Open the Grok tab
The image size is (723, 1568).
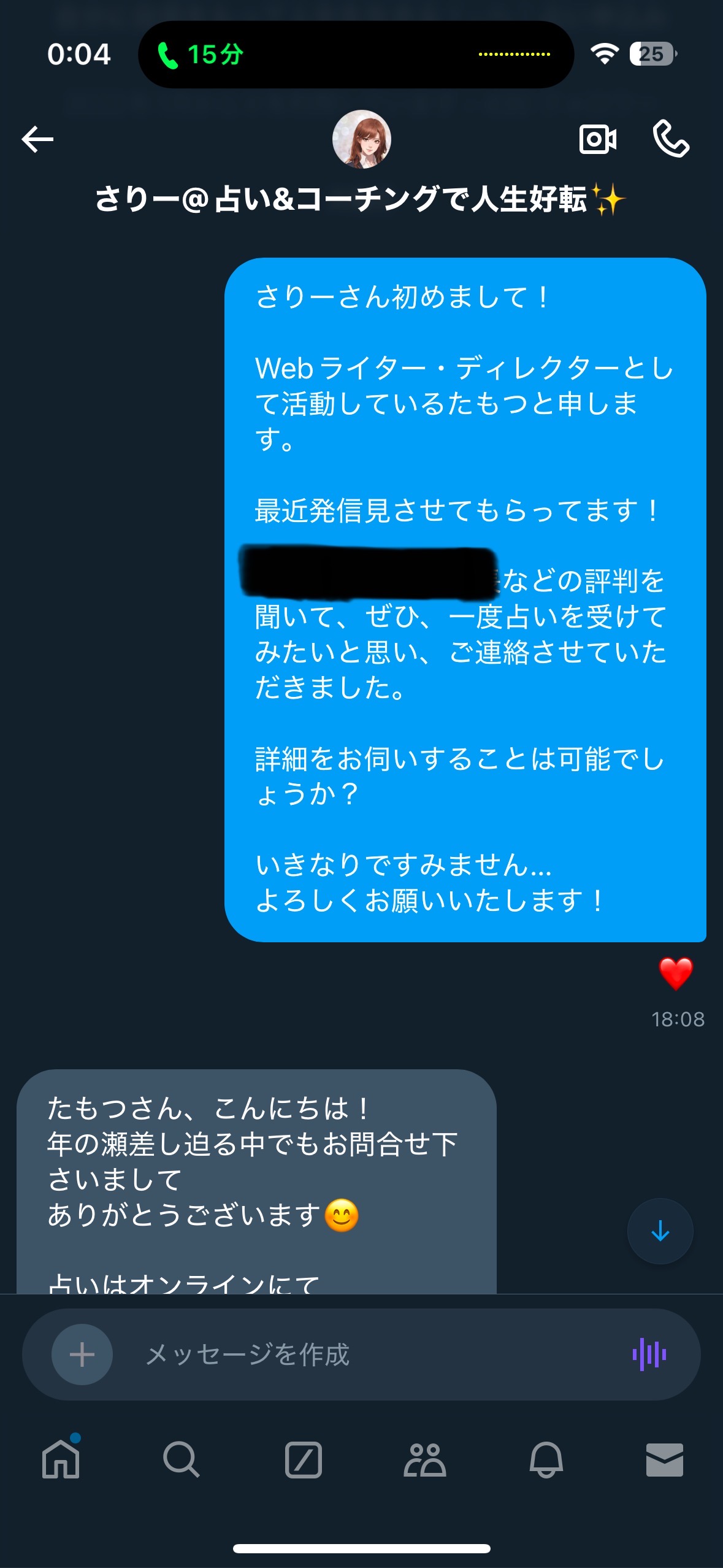(x=303, y=1459)
